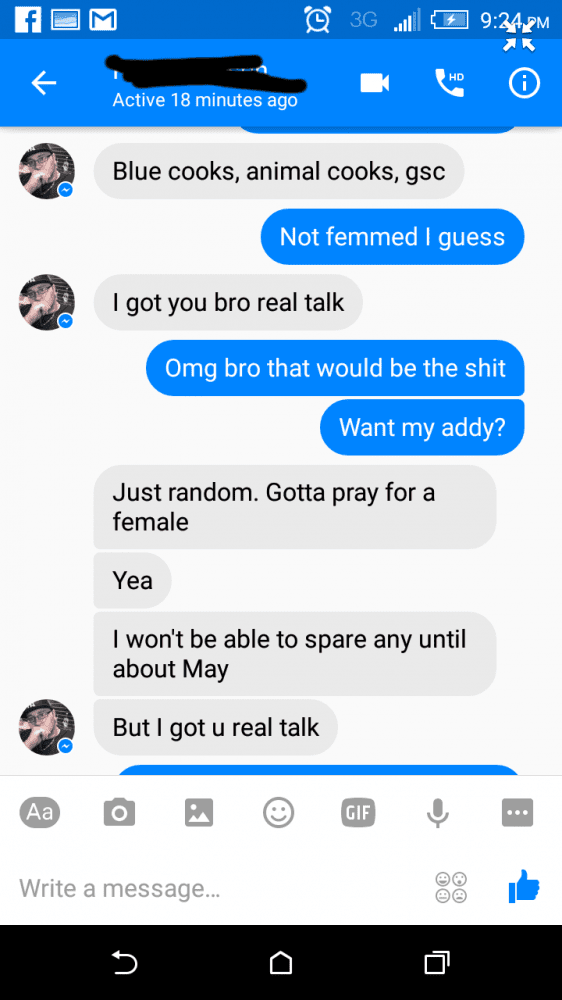Tap the sender's avatar beside 'Blue cooks, animal cooks, gsc'
The image size is (562, 1000).
(x=47, y=171)
